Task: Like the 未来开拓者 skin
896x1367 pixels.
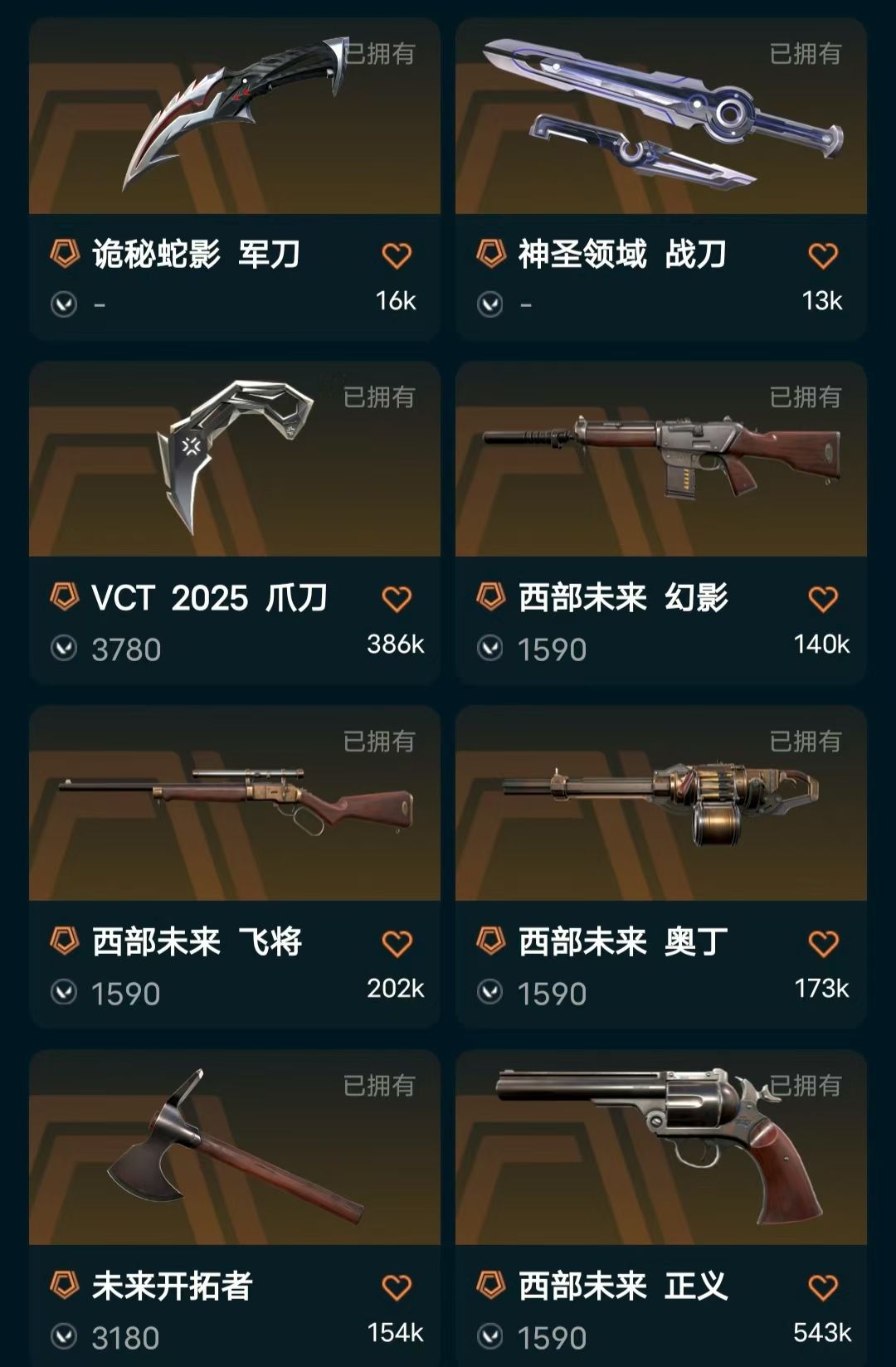Action: 397,1287
